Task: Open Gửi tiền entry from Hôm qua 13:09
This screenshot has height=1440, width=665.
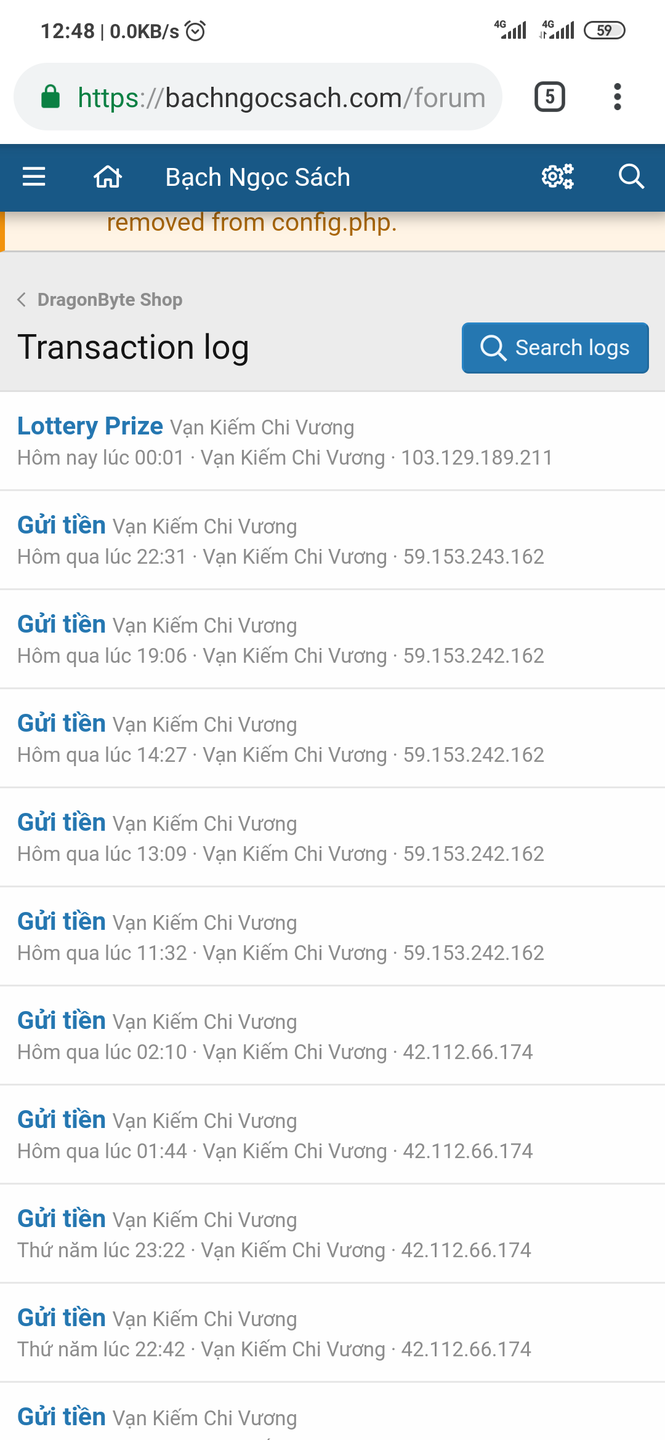Action: tap(61, 823)
